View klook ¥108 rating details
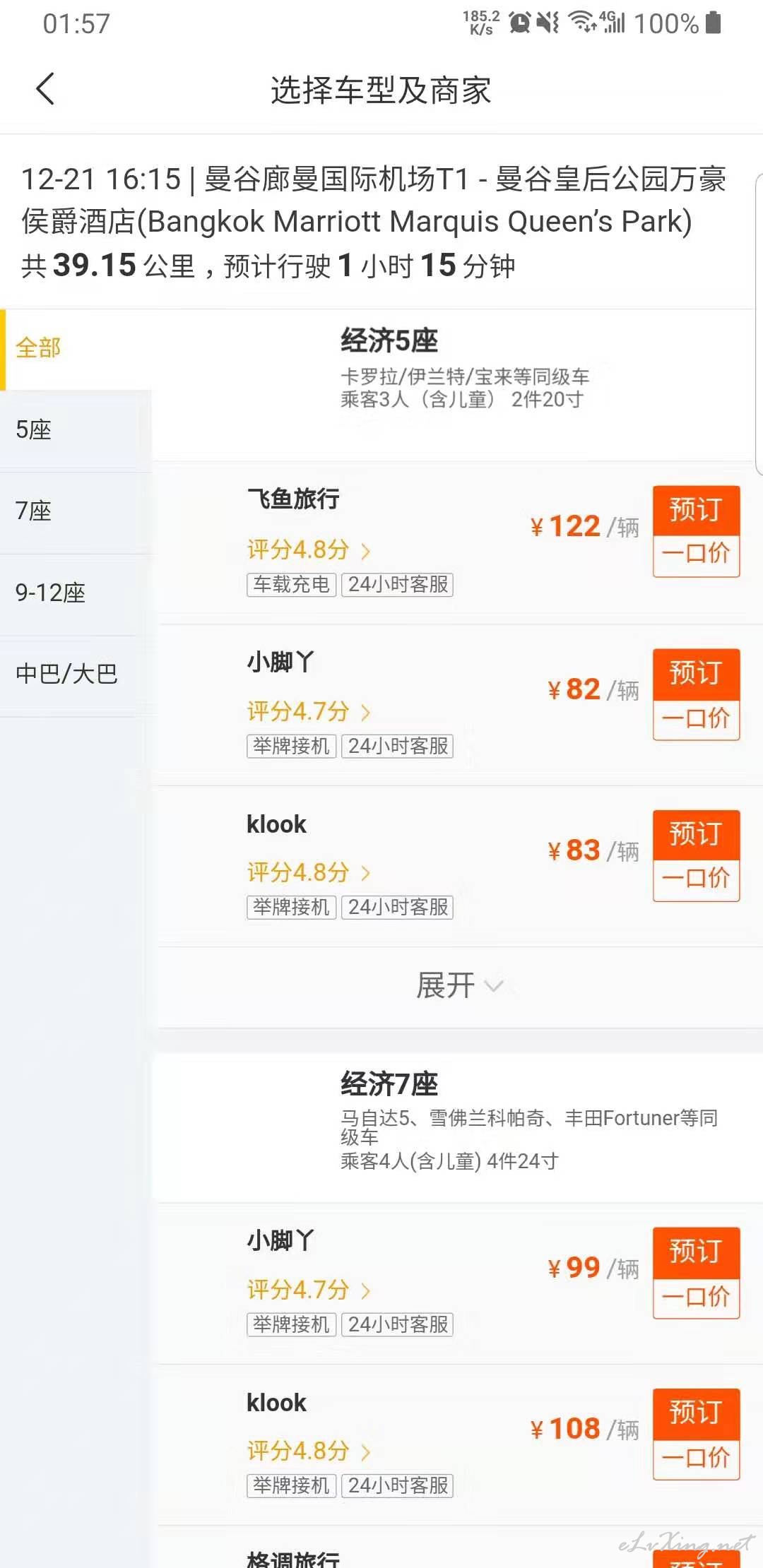Screen dimensions: 763x1568 309,1451
